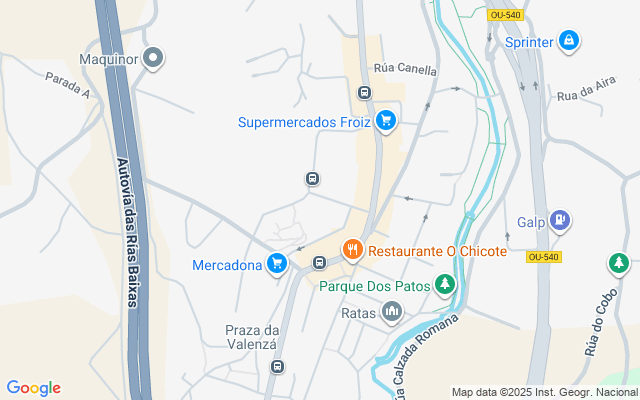The image size is (640, 400).
Task: Open the park marker by Rúa do Cobo
Action: pos(619,264)
